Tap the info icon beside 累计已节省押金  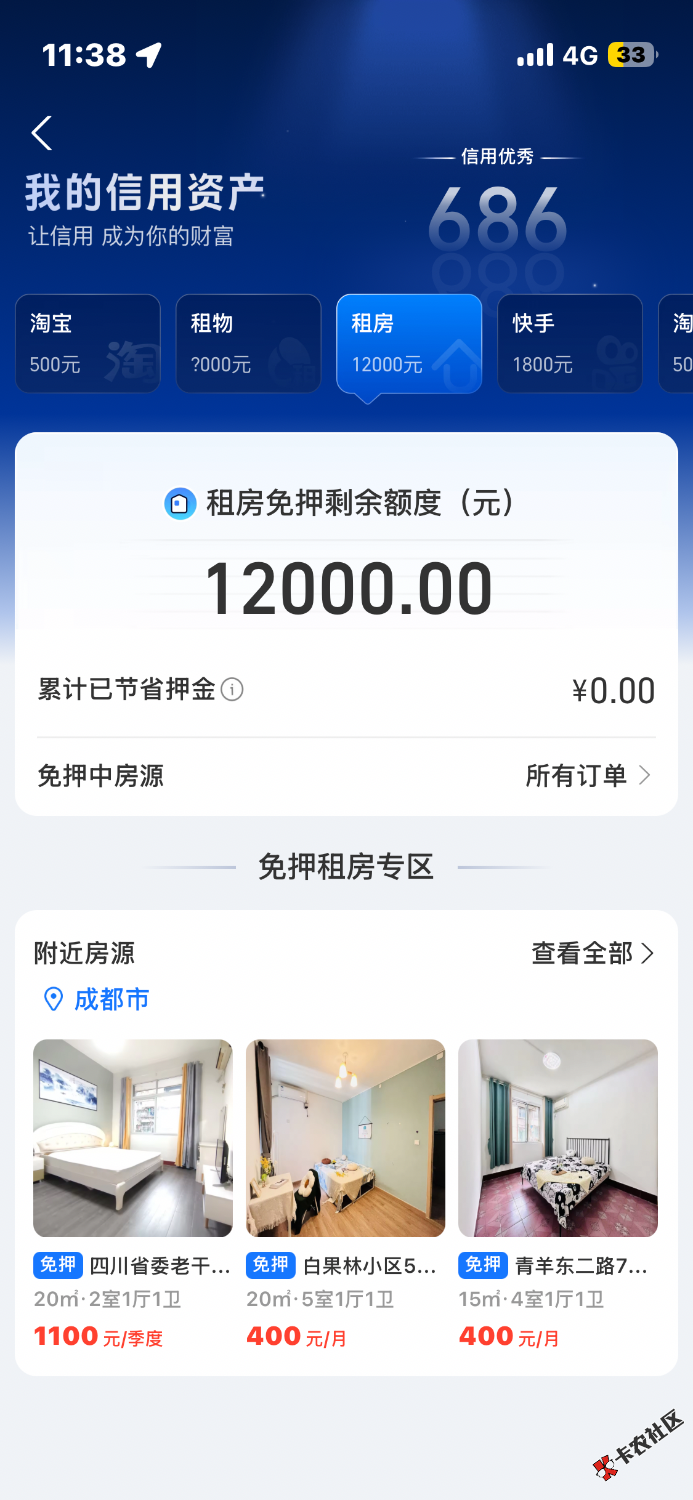coord(232,690)
